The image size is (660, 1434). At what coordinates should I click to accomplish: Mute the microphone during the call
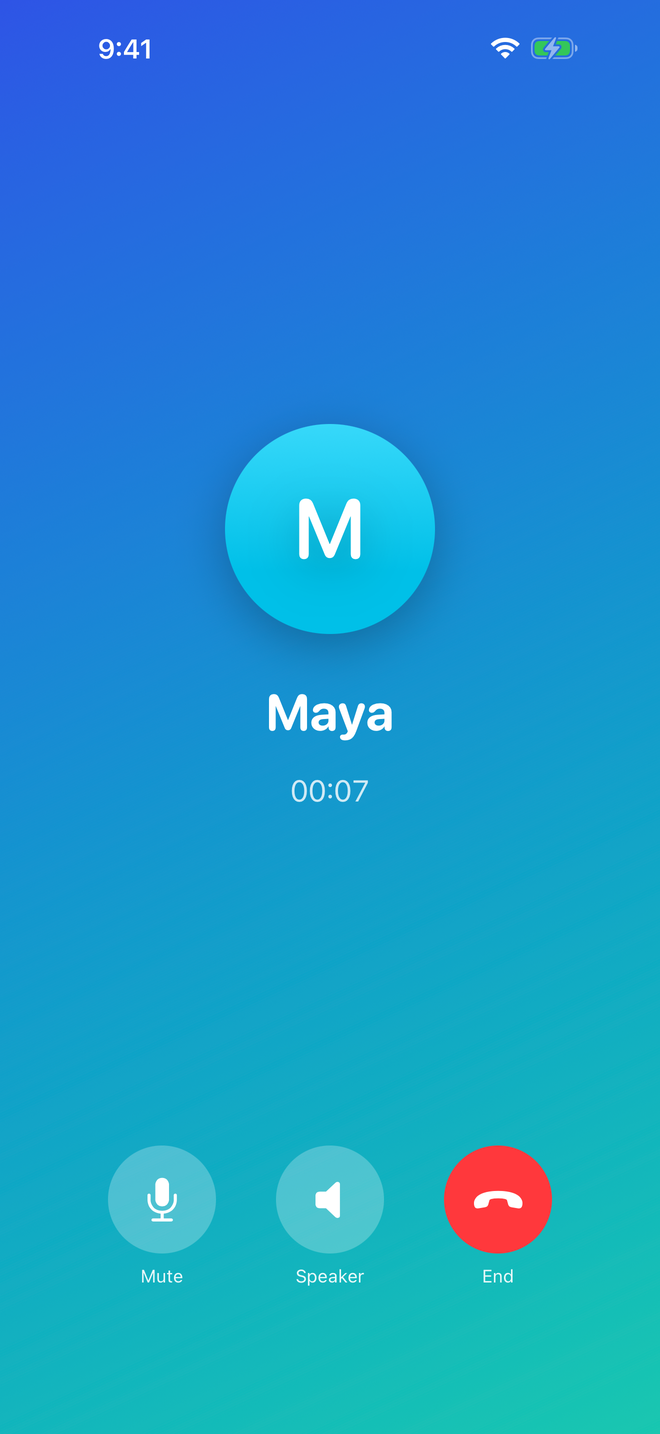point(162,1199)
